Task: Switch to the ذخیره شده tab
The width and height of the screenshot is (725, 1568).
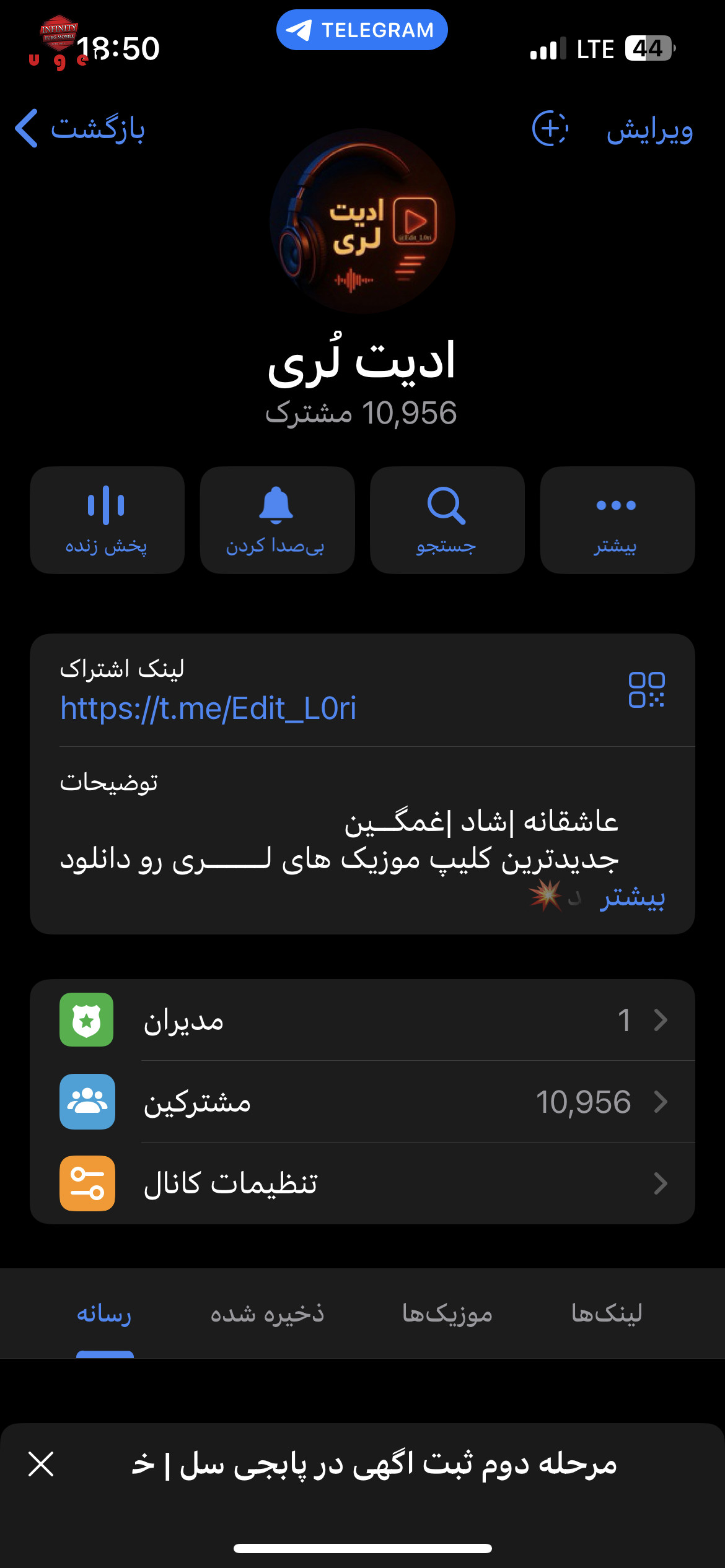Action: tap(267, 1313)
